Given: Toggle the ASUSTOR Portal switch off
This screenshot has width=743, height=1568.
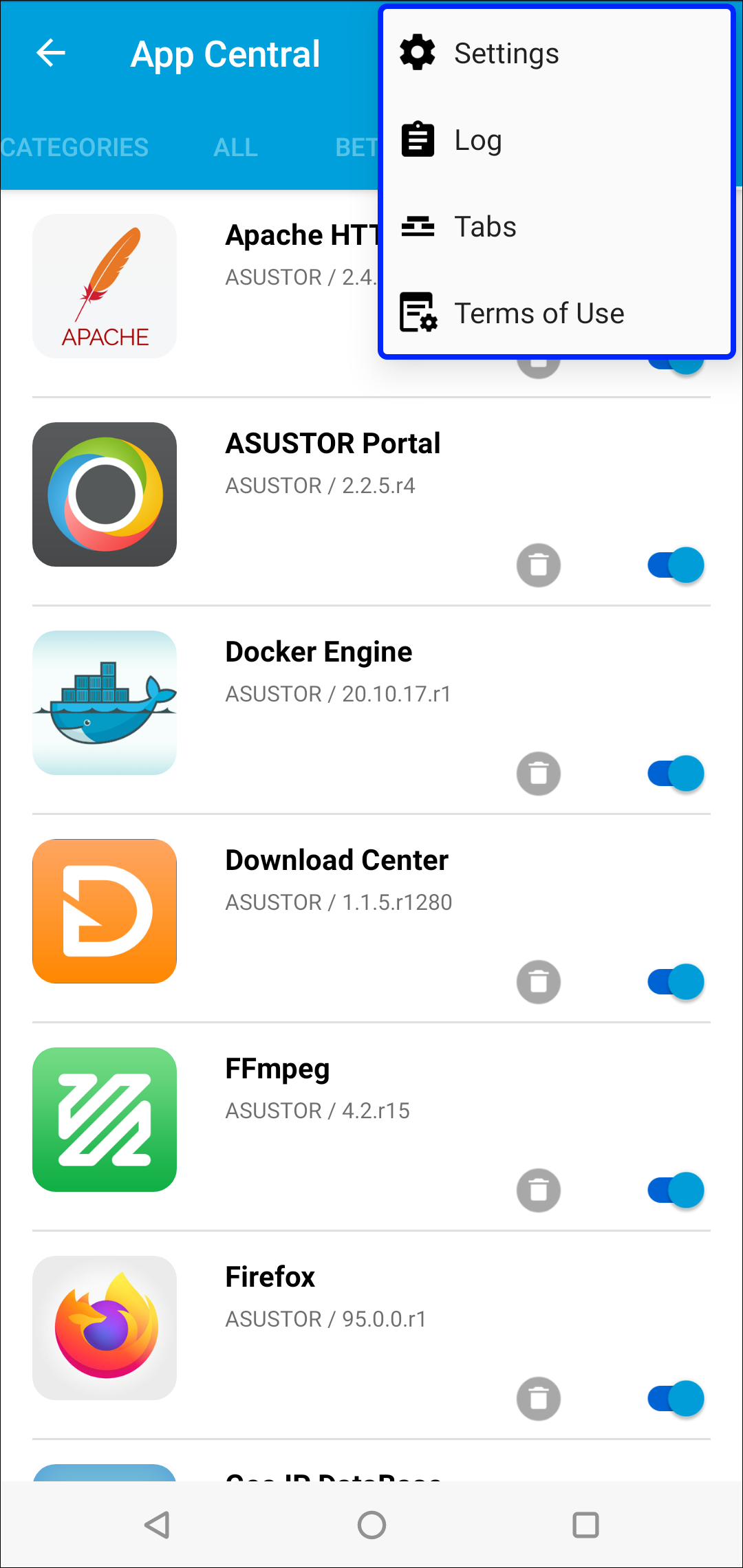Looking at the screenshot, I should point(676,565).
